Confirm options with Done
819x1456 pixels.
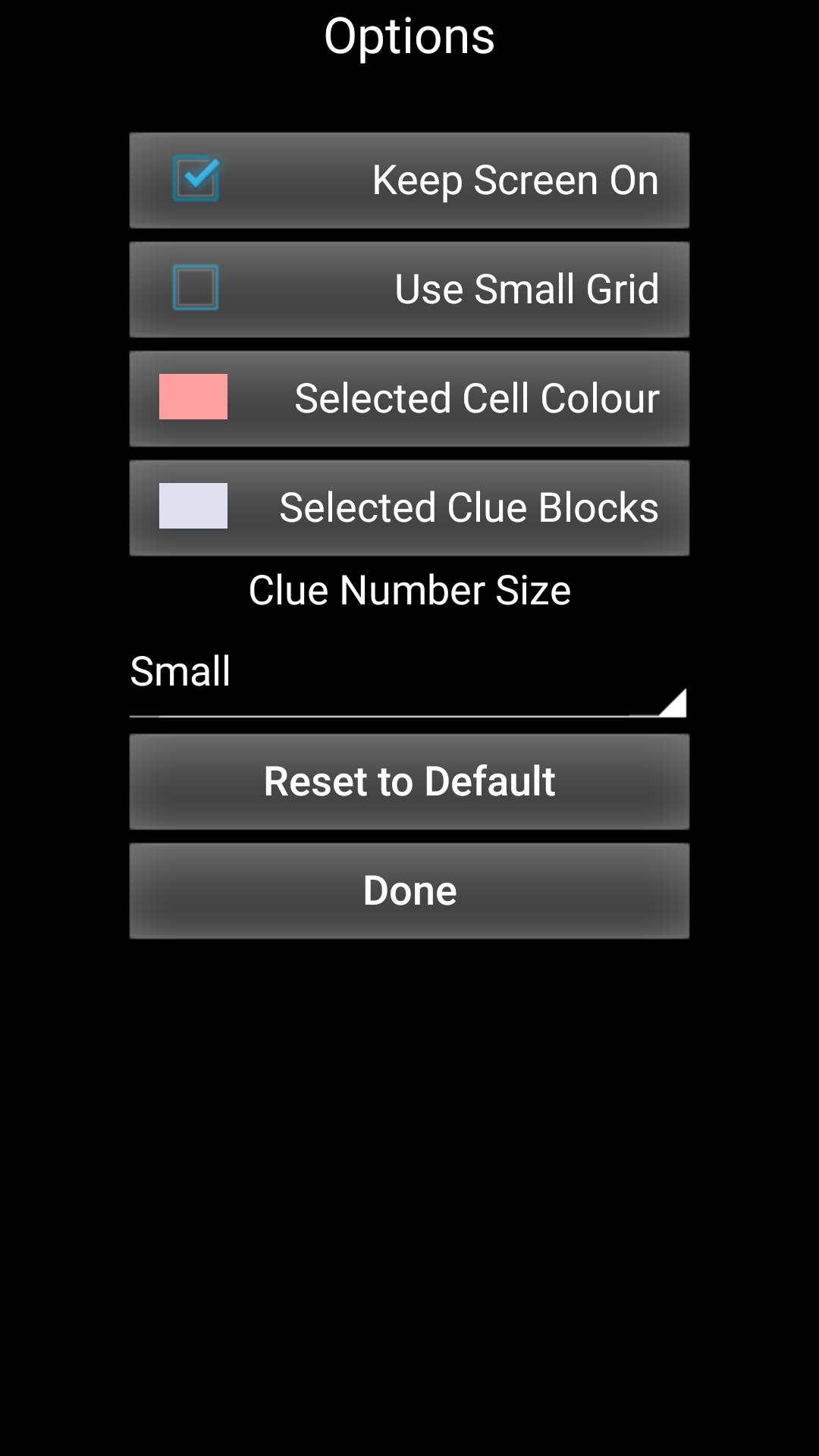point(409,891)
